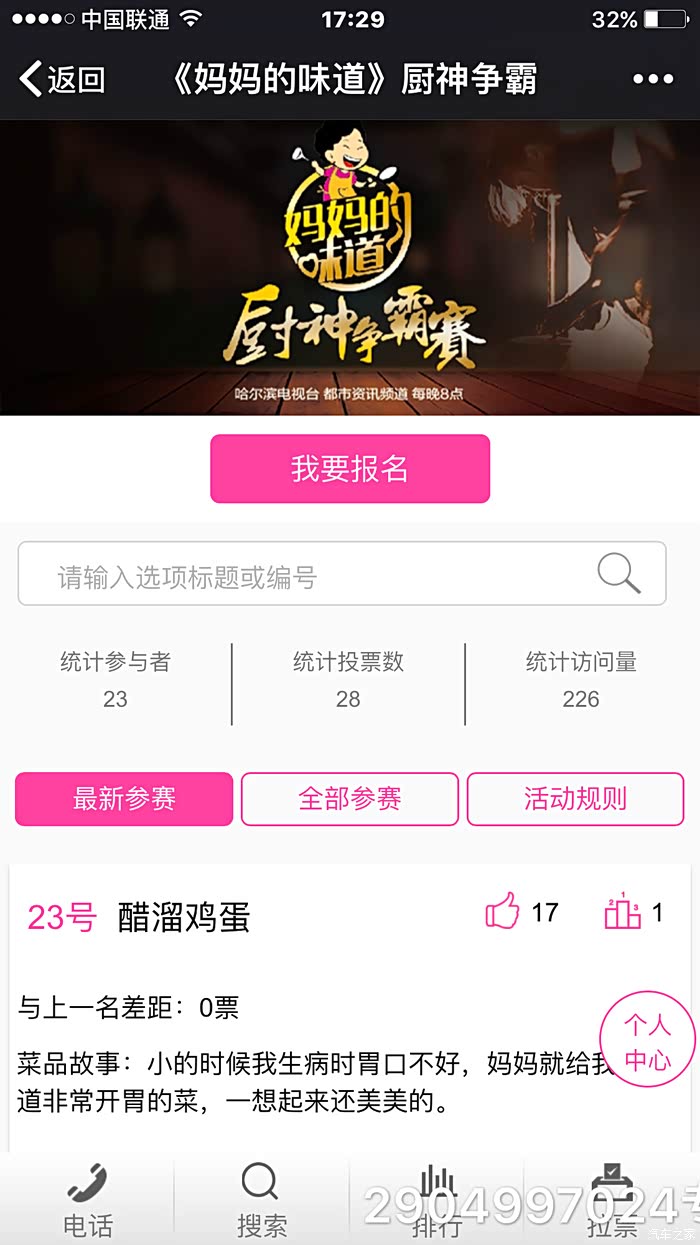The height and width of the screenshot is (1245, 700).
Task: Tap the 我要报名 sign-up button
Action: (350, 468)
